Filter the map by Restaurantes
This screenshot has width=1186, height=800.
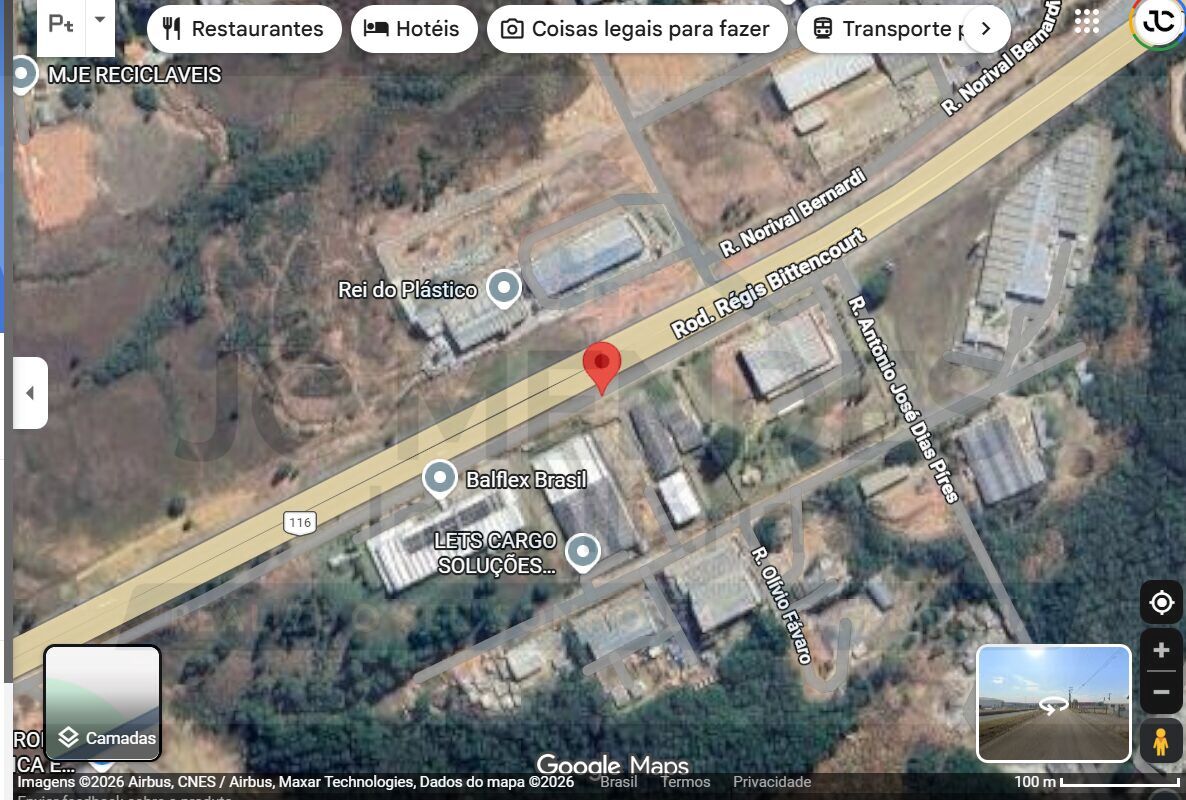(x=244, y=29)
